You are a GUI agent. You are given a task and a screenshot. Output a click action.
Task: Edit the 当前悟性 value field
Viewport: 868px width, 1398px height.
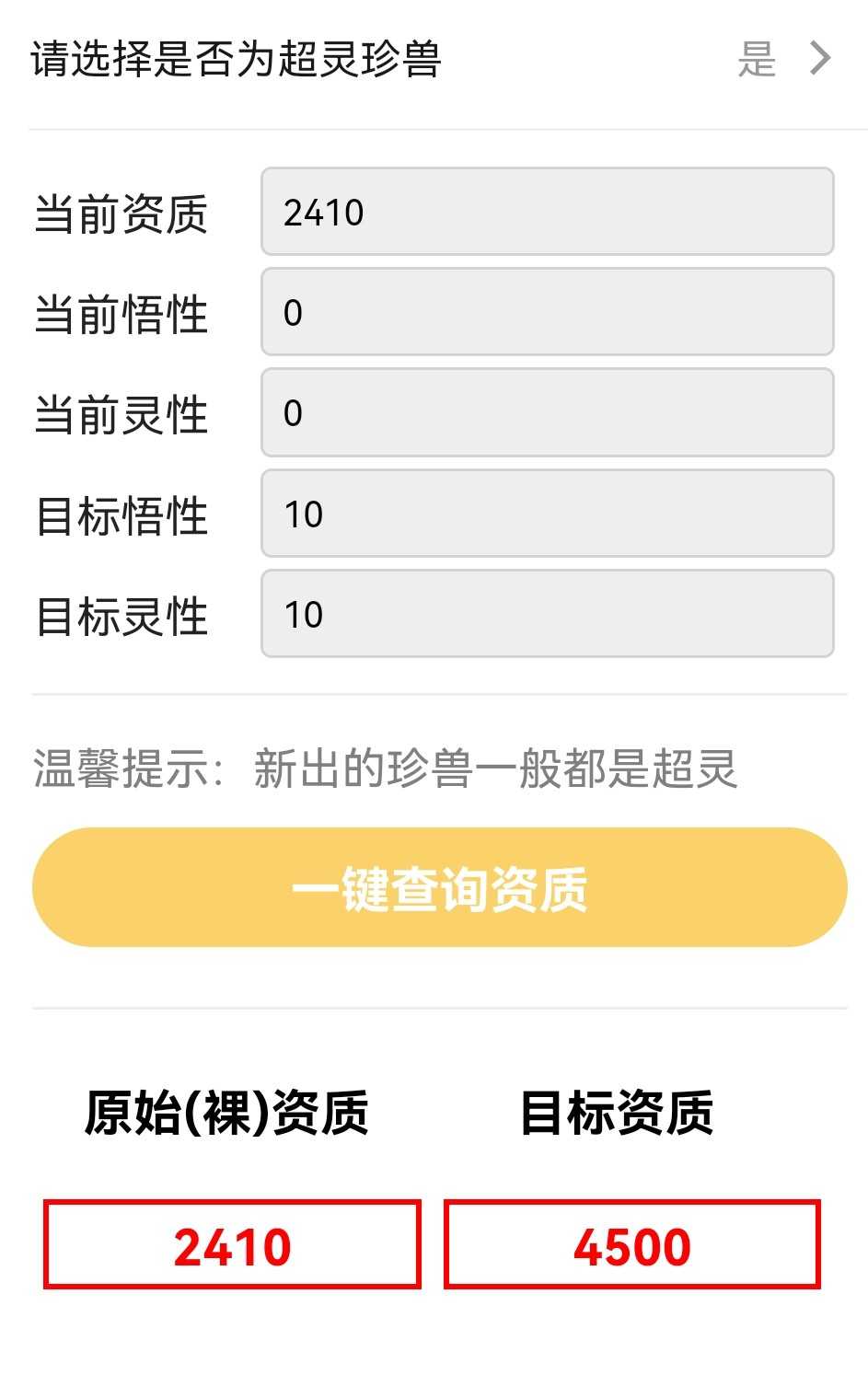click(x=548, y=312)
